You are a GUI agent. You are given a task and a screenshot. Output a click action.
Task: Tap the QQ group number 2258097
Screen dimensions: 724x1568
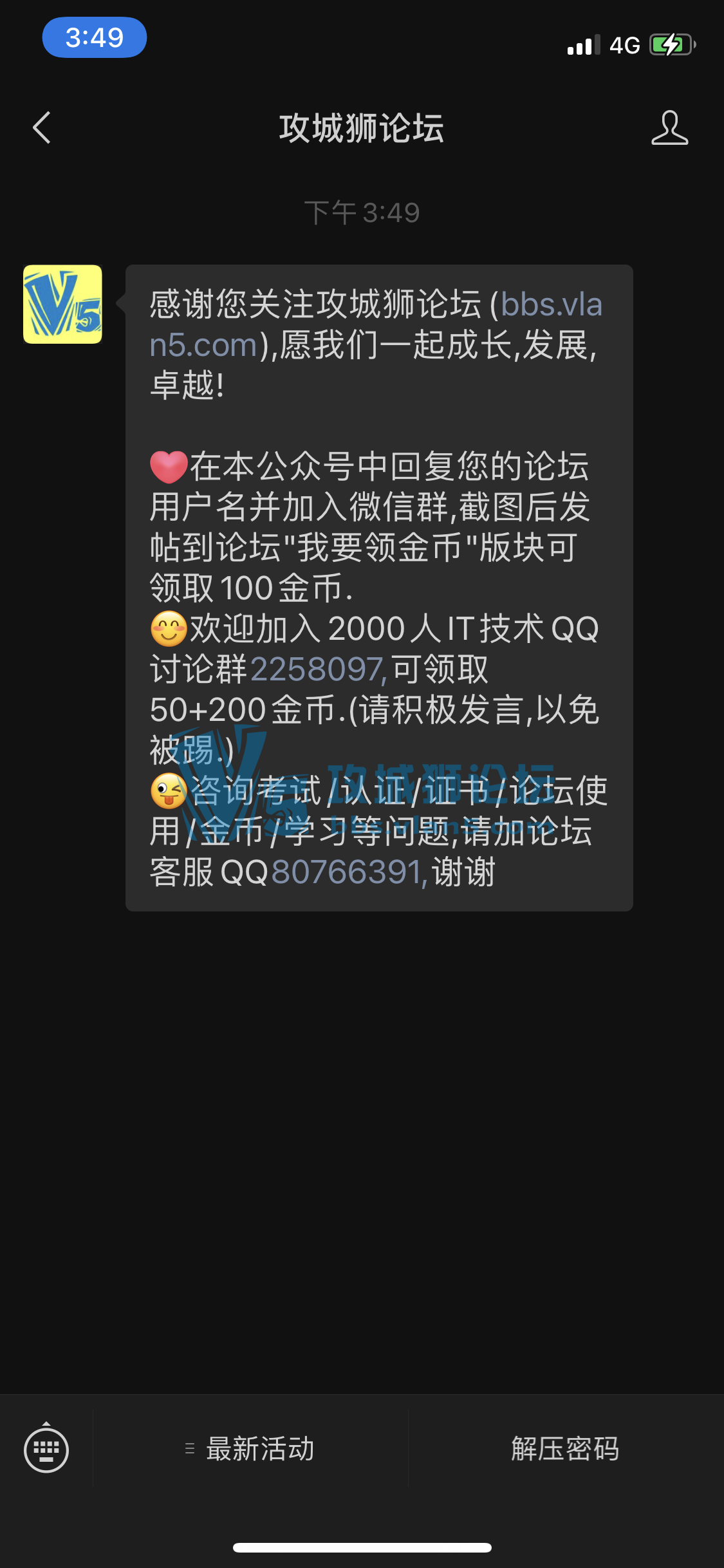click(x=317, y=669)
